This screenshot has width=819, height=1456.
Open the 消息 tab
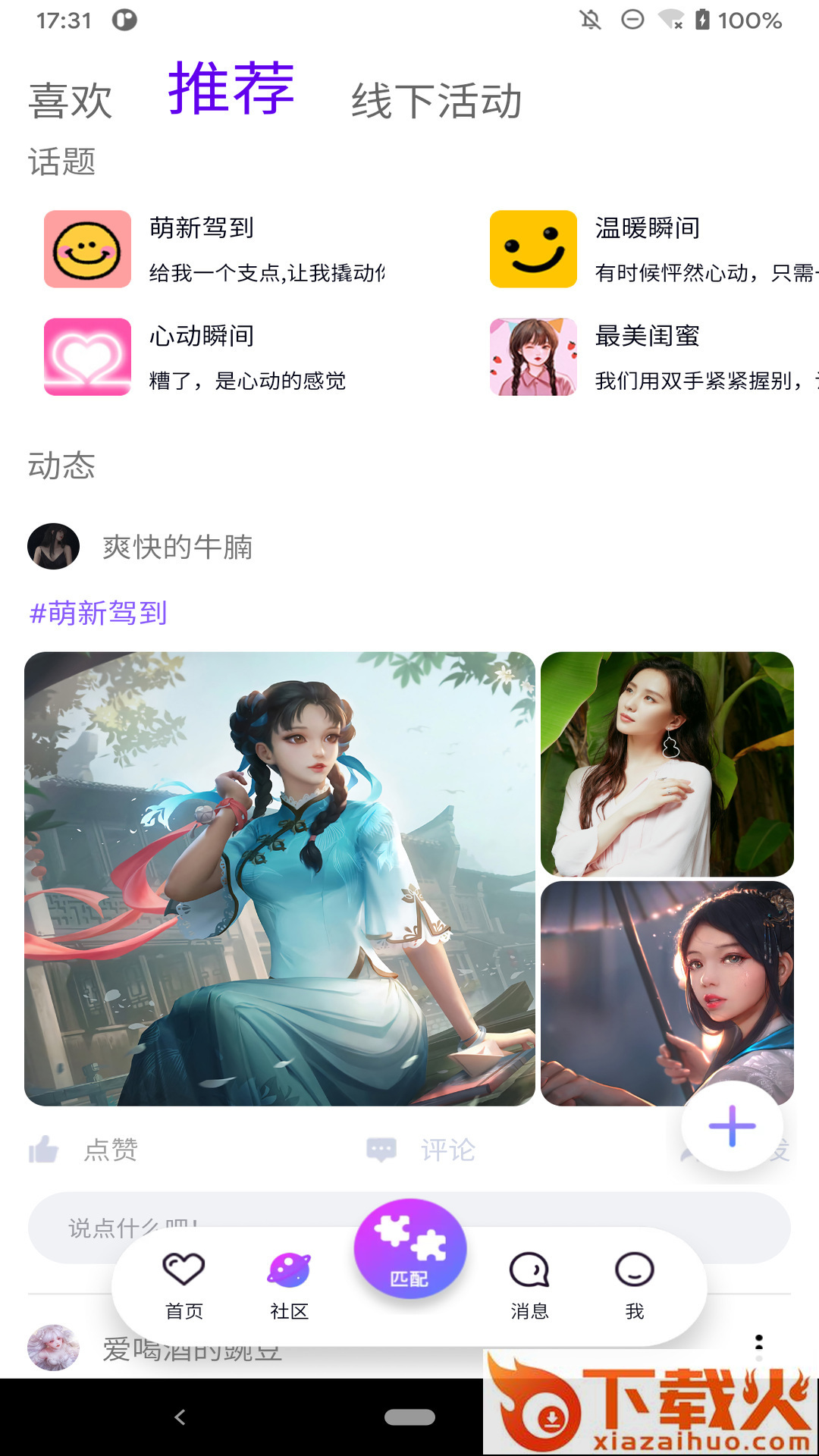(x=529, y=1283)
